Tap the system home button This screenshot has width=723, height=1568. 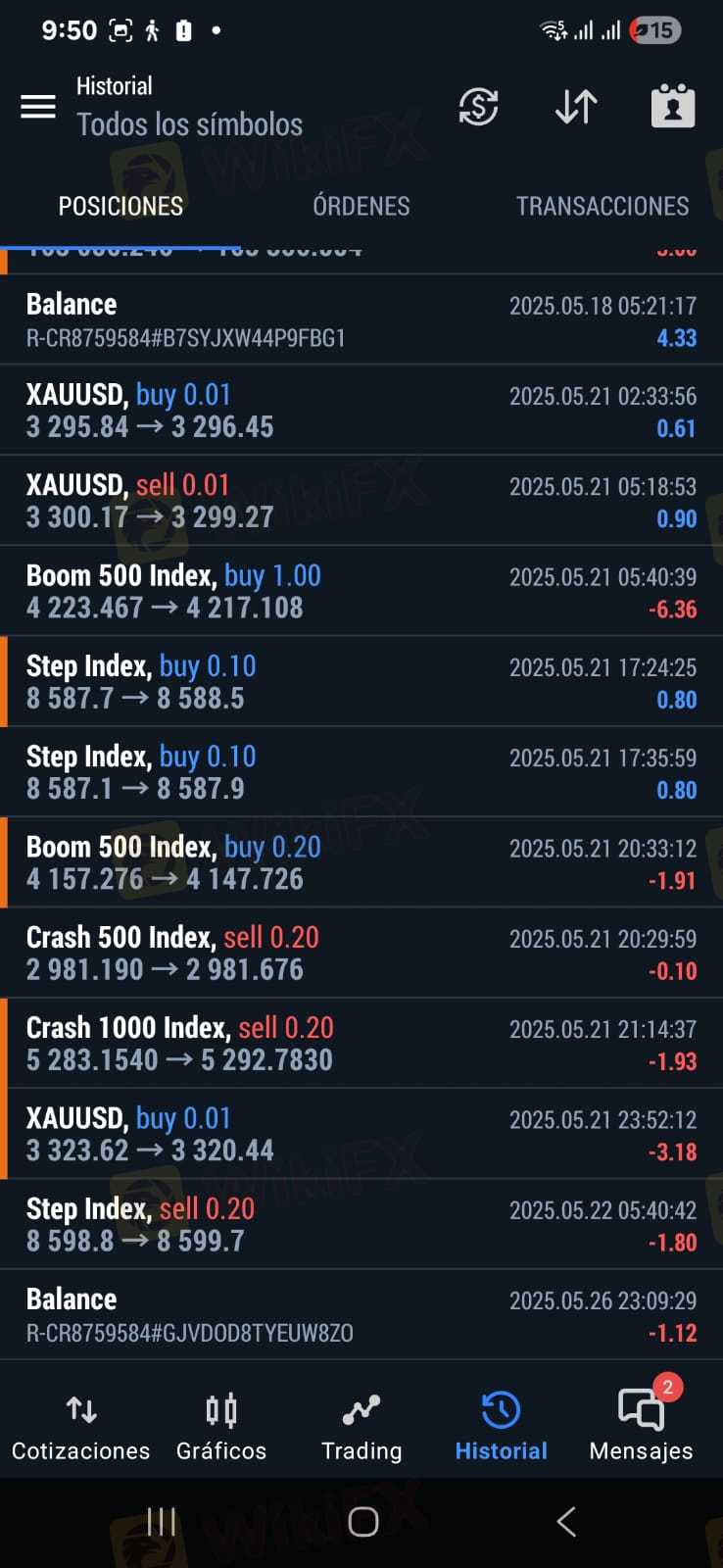362,1522
